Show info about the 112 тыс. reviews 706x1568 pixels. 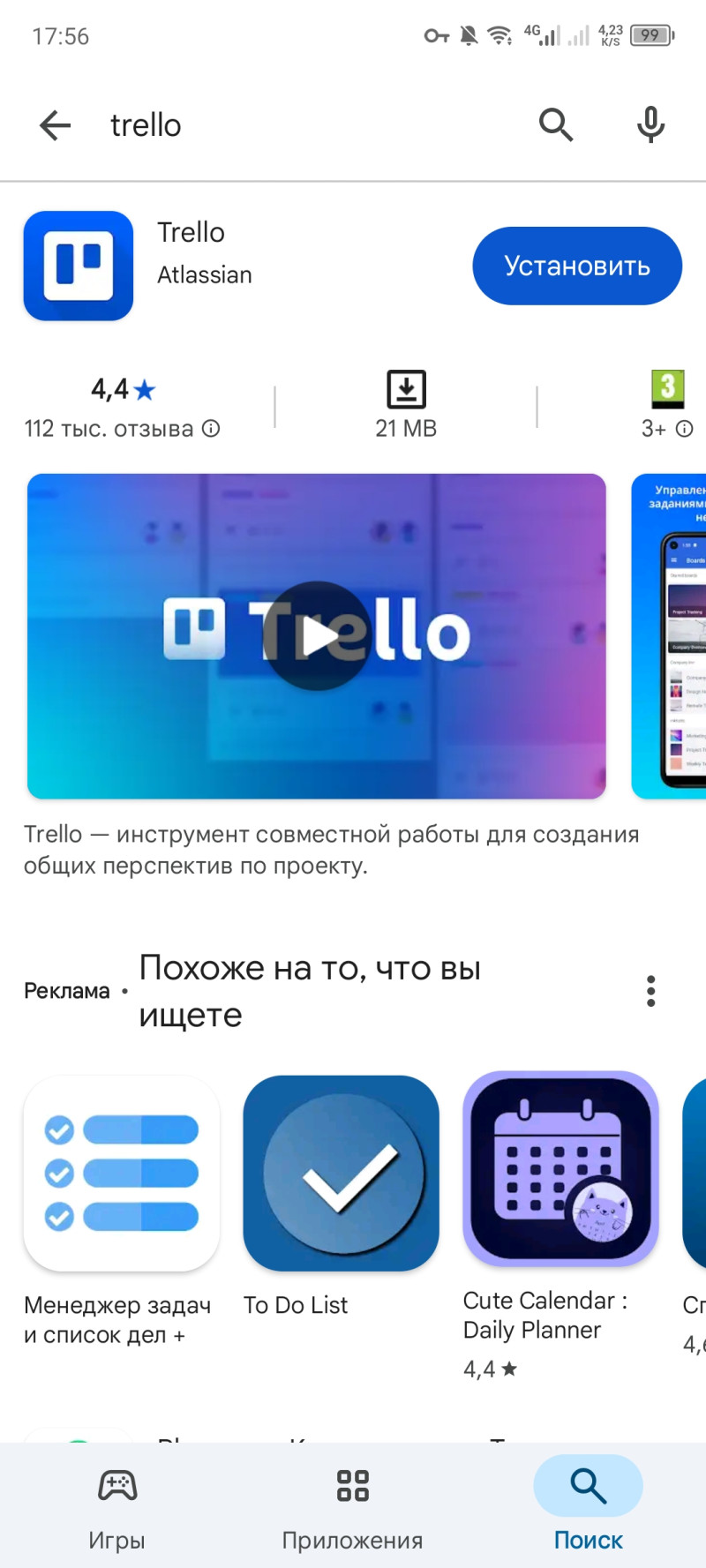click(211, 429)
